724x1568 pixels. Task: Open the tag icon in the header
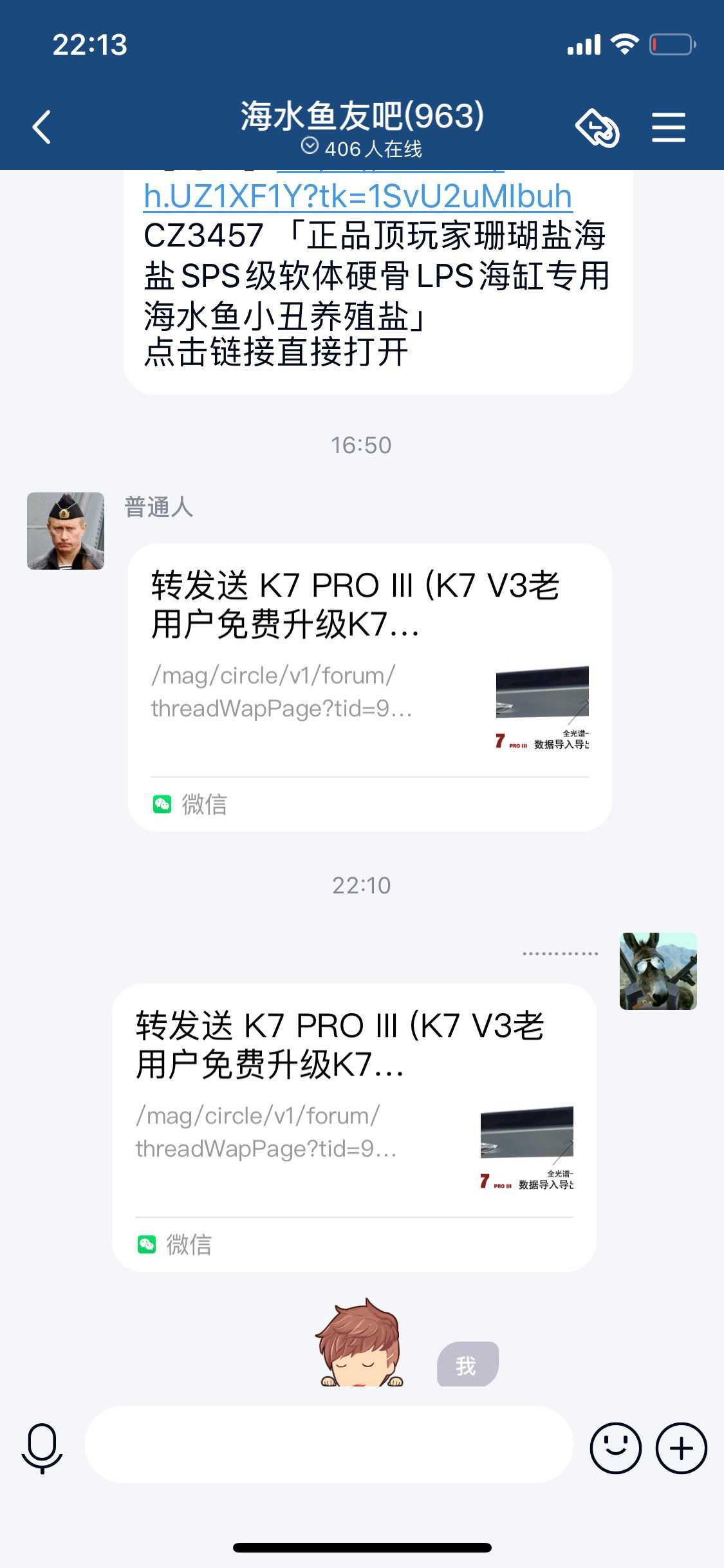pos(597,128)
